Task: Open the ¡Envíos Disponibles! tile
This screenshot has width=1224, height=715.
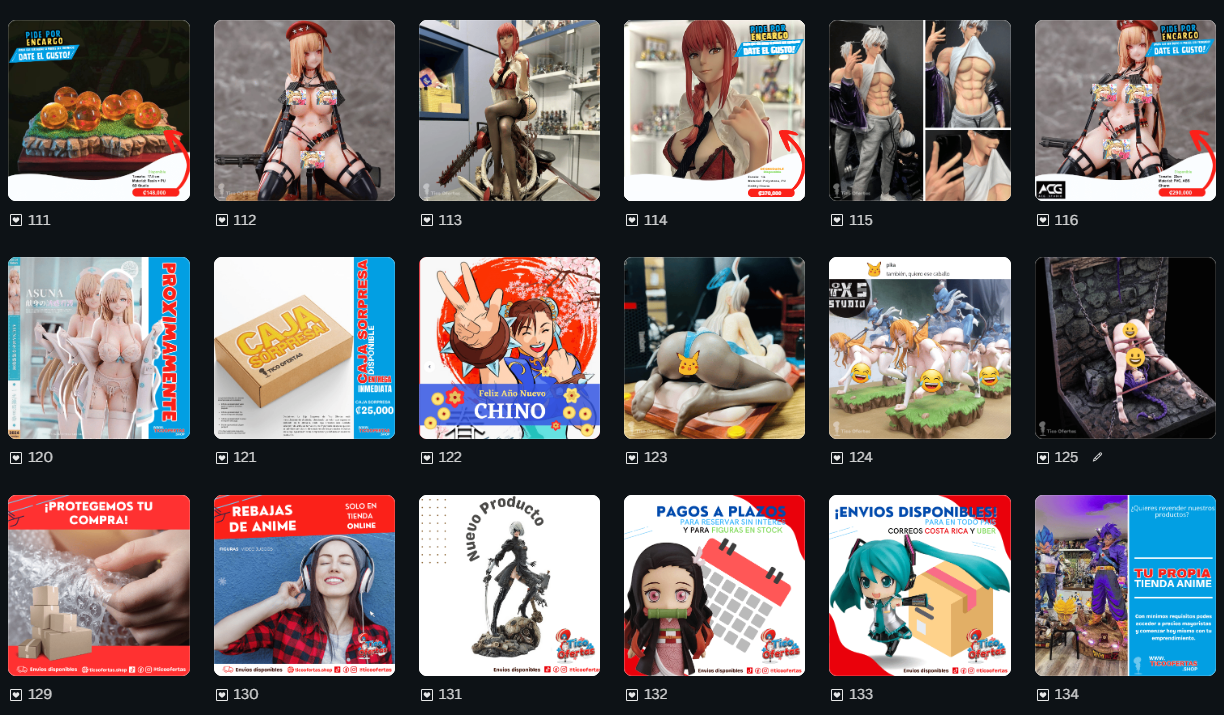Action: 919,585
